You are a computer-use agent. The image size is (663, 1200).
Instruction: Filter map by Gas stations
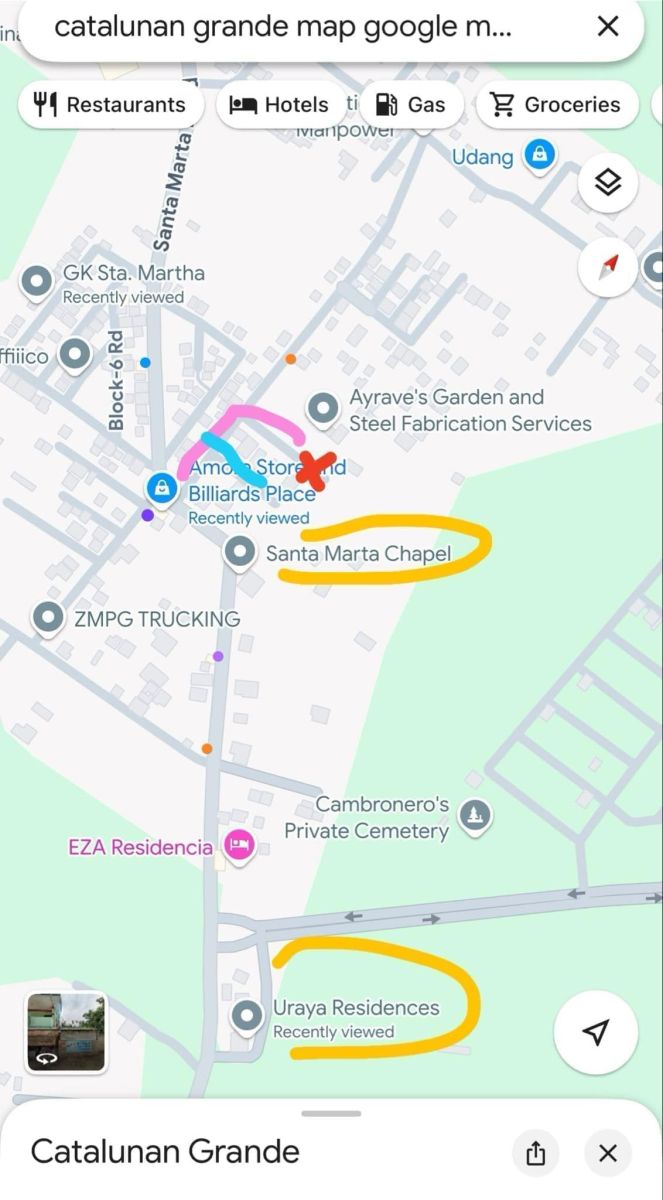(x=410, y=104)
